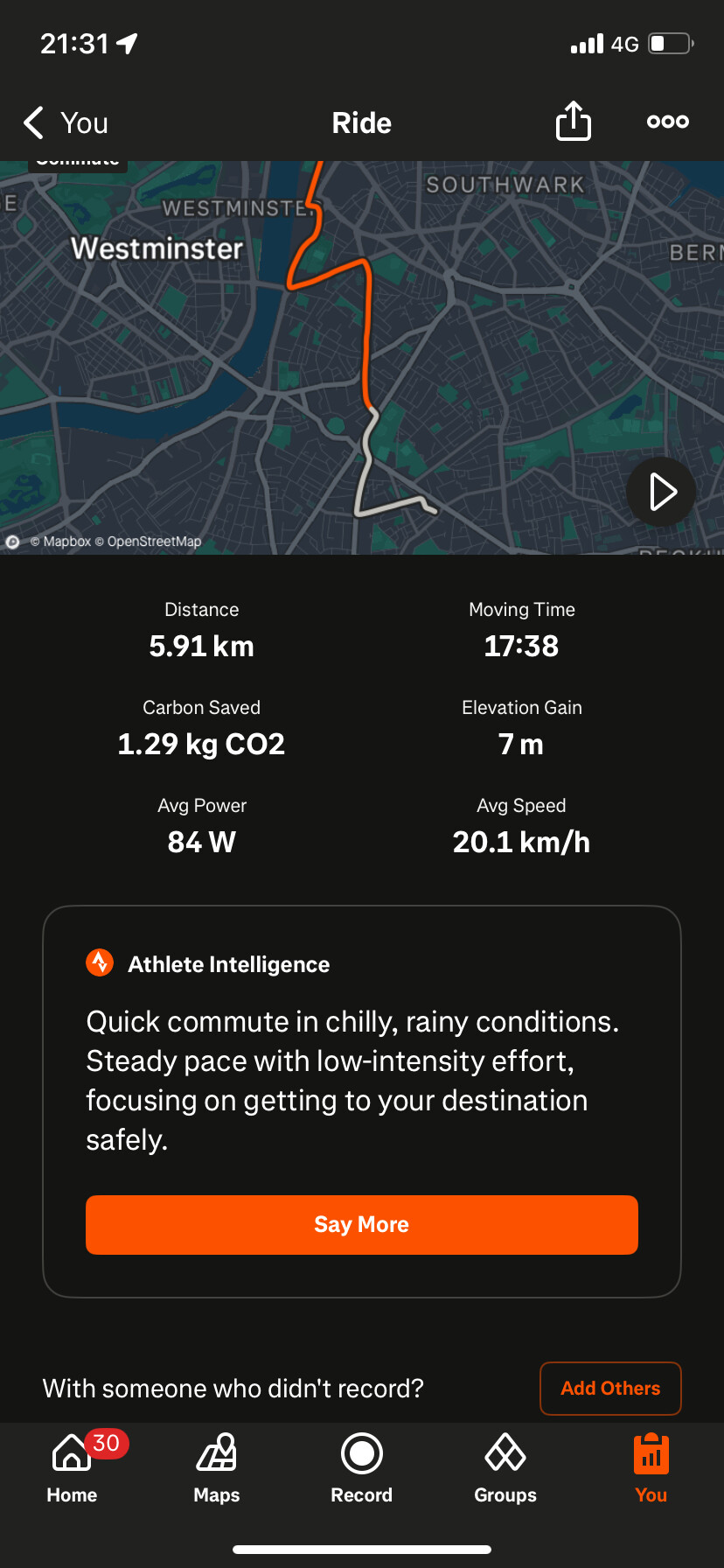Screen dimensions: 724x1568
Task: Play the route flyover on map
Action: click(x=661, y=492)
